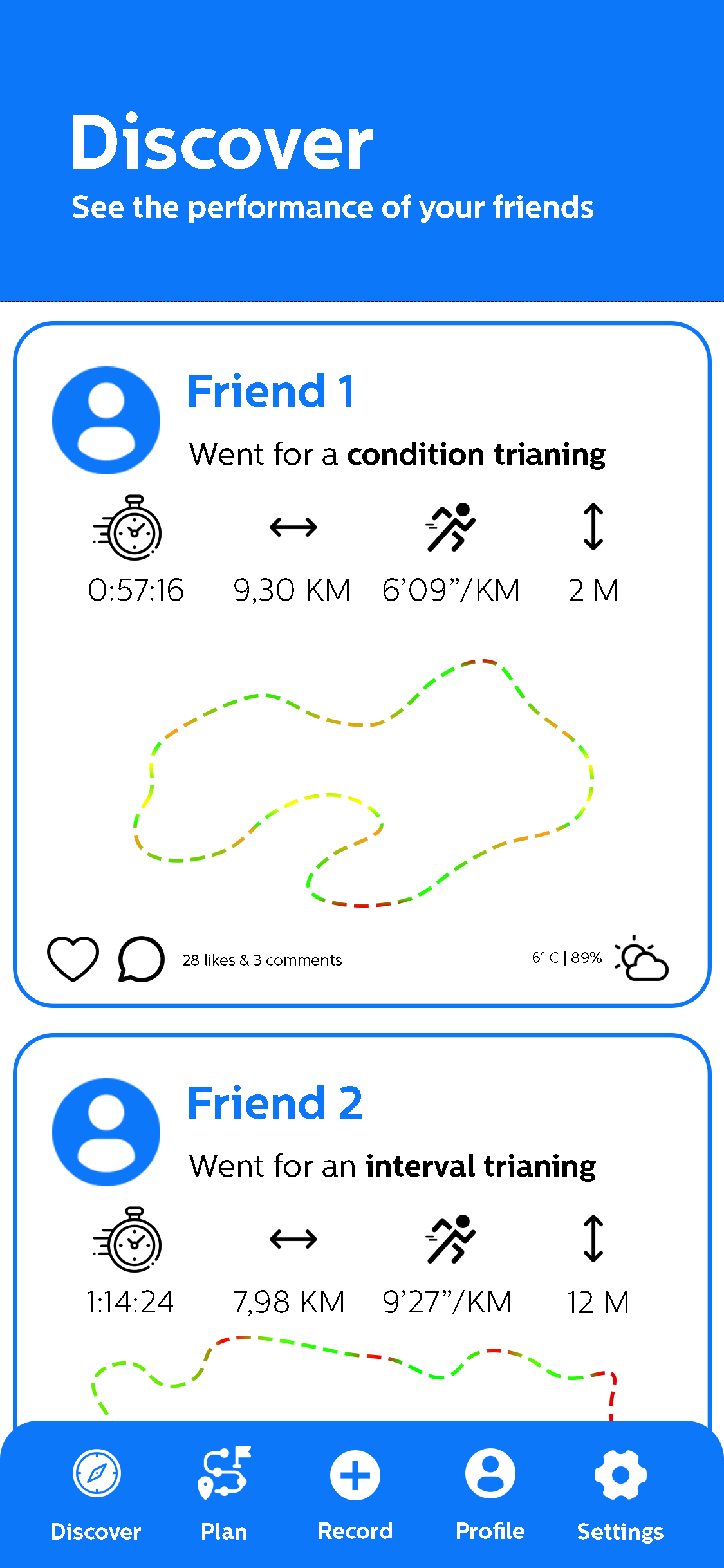This screenshot has height=1568, width=724.
Task: View Friend 1's running route map
Action: [364, 782]
